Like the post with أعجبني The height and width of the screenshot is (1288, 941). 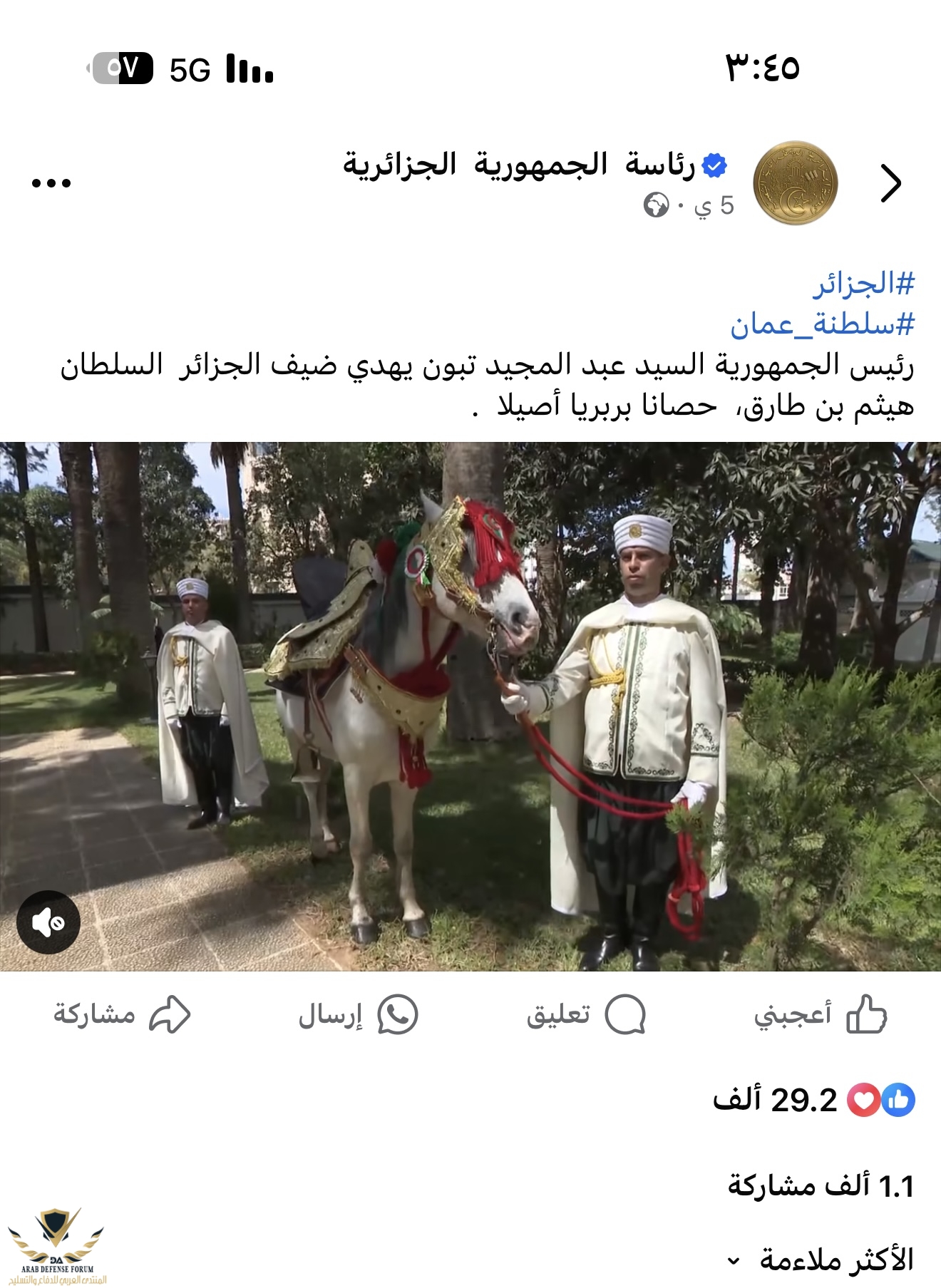tap(820, 1014)
